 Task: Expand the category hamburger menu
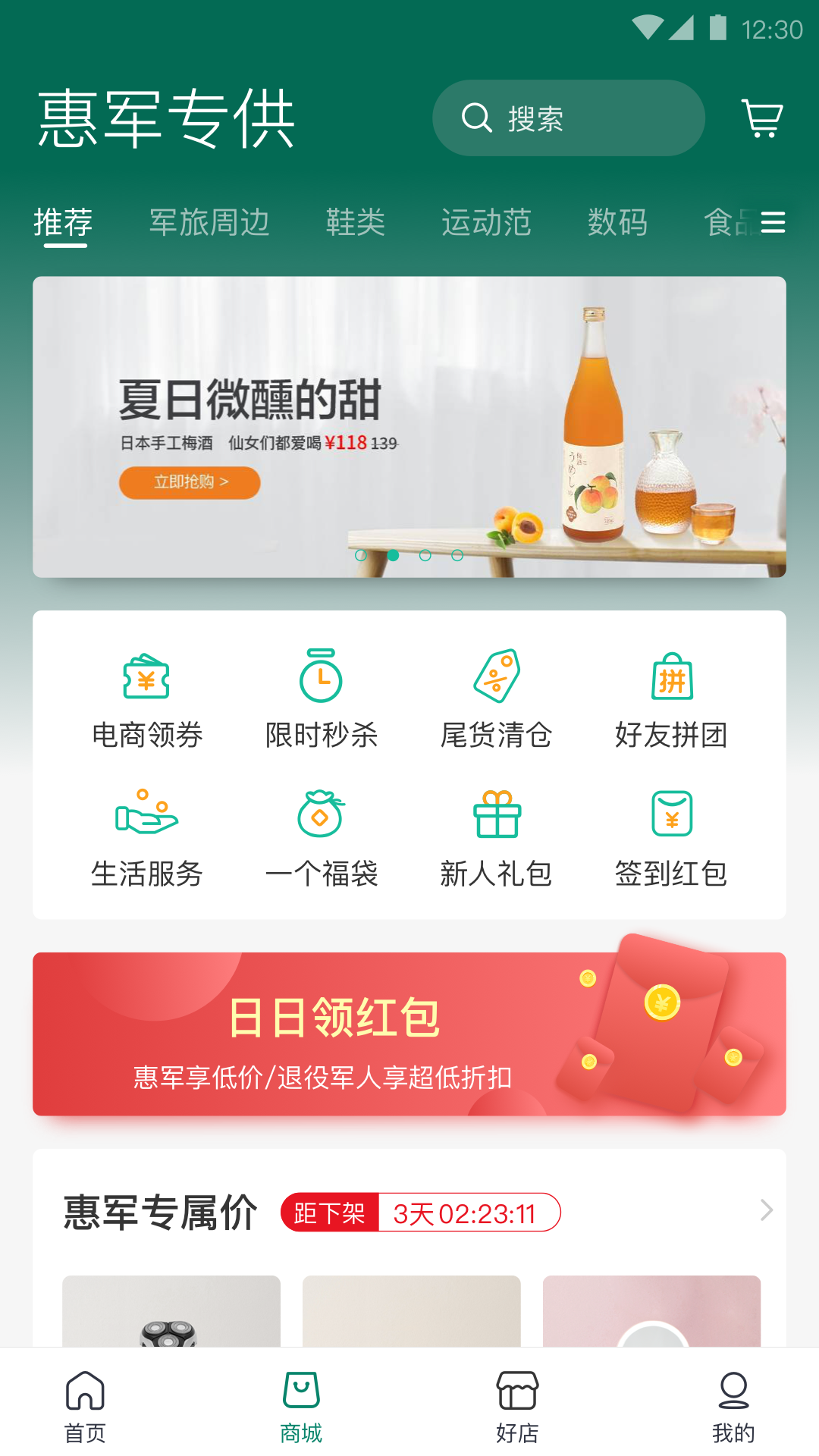pos(773,224)
